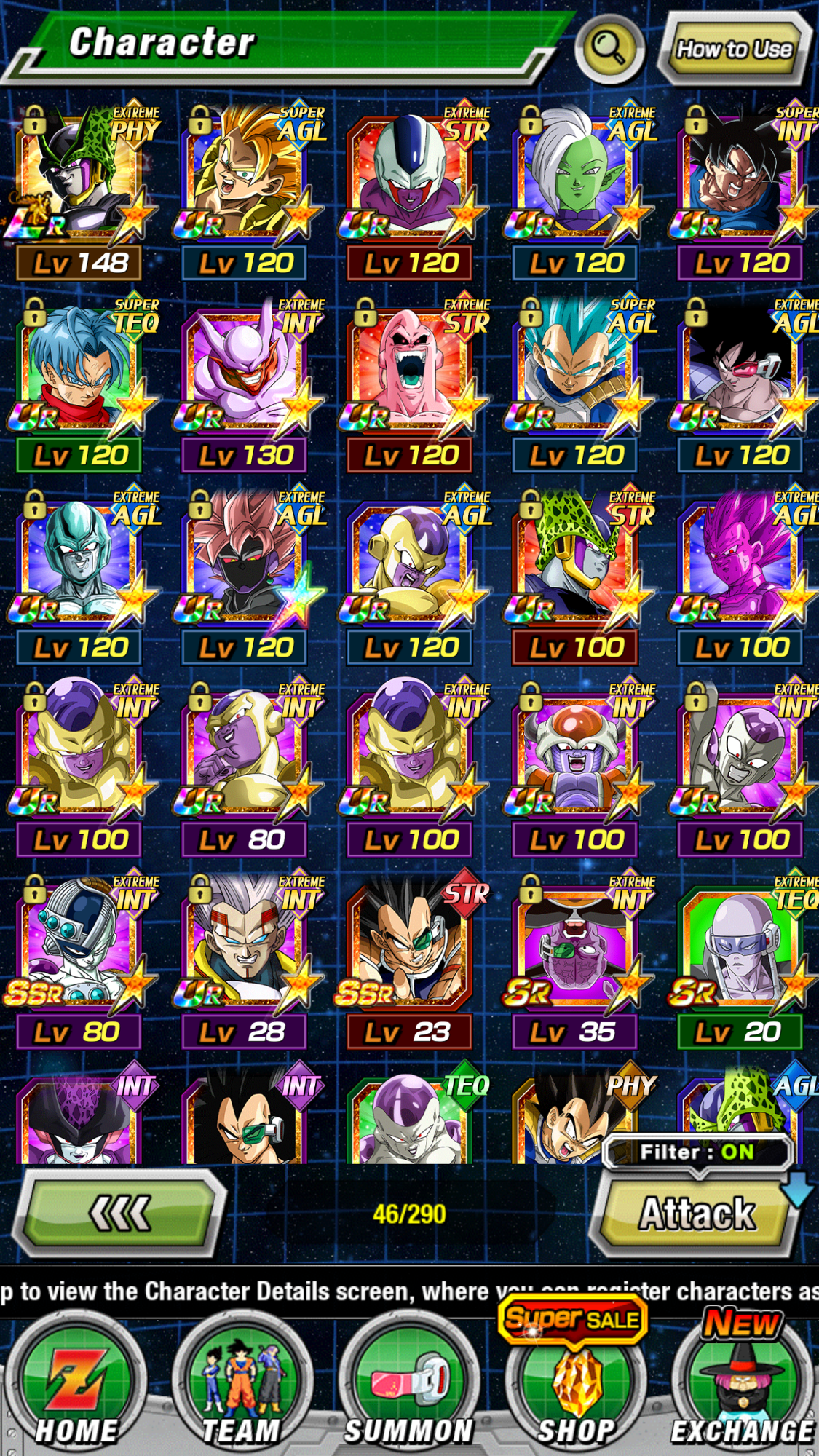Go to the HOME tab
Screen dimensions: 819x1456
tap(76, 1385)
